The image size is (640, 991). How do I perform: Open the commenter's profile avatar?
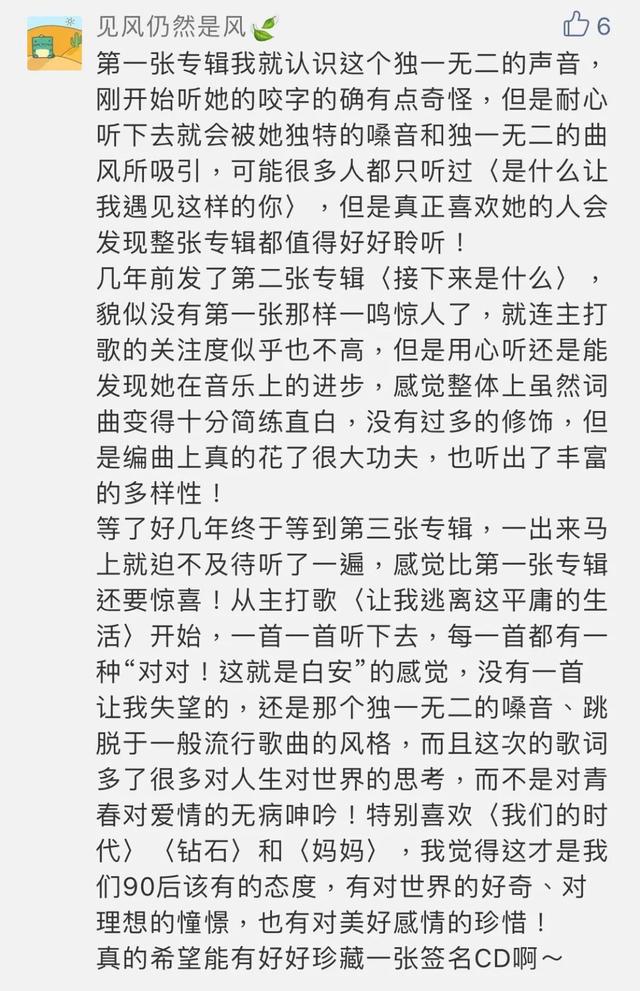click(x=54, y=42)
